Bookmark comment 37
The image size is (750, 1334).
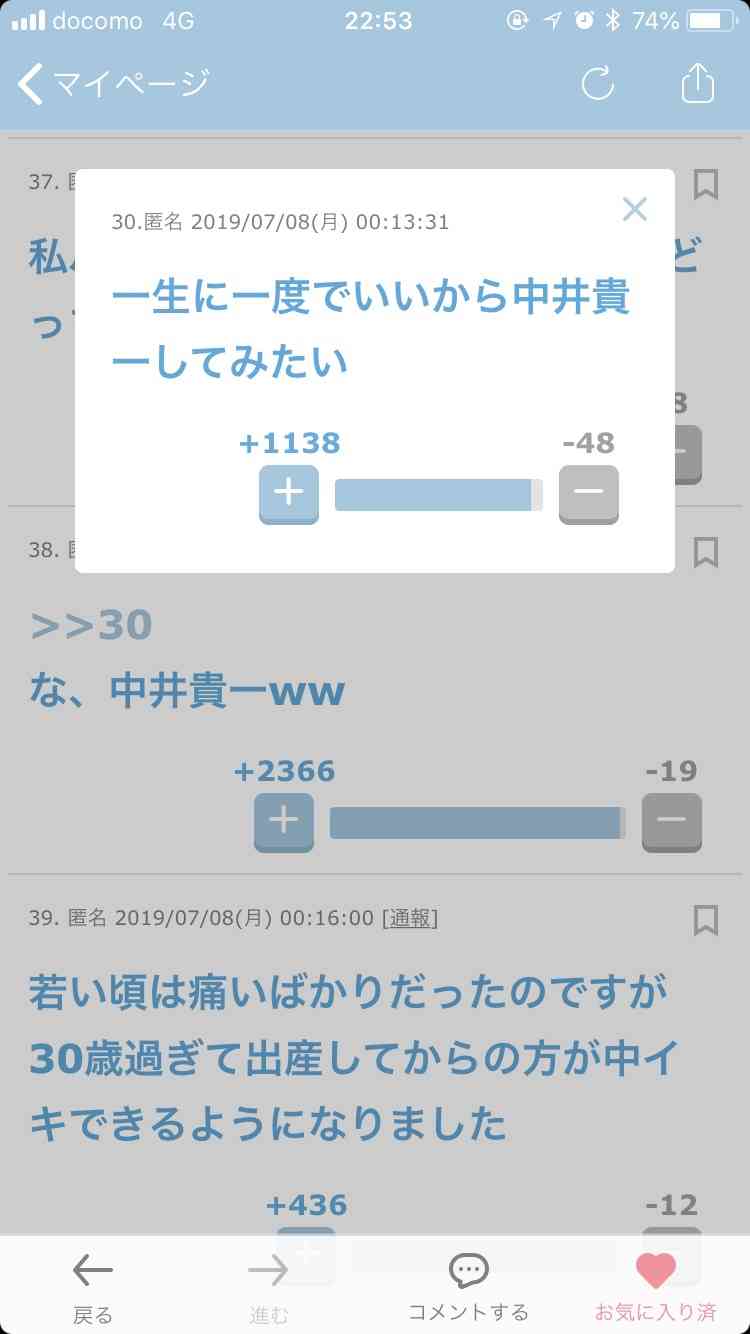706,184
